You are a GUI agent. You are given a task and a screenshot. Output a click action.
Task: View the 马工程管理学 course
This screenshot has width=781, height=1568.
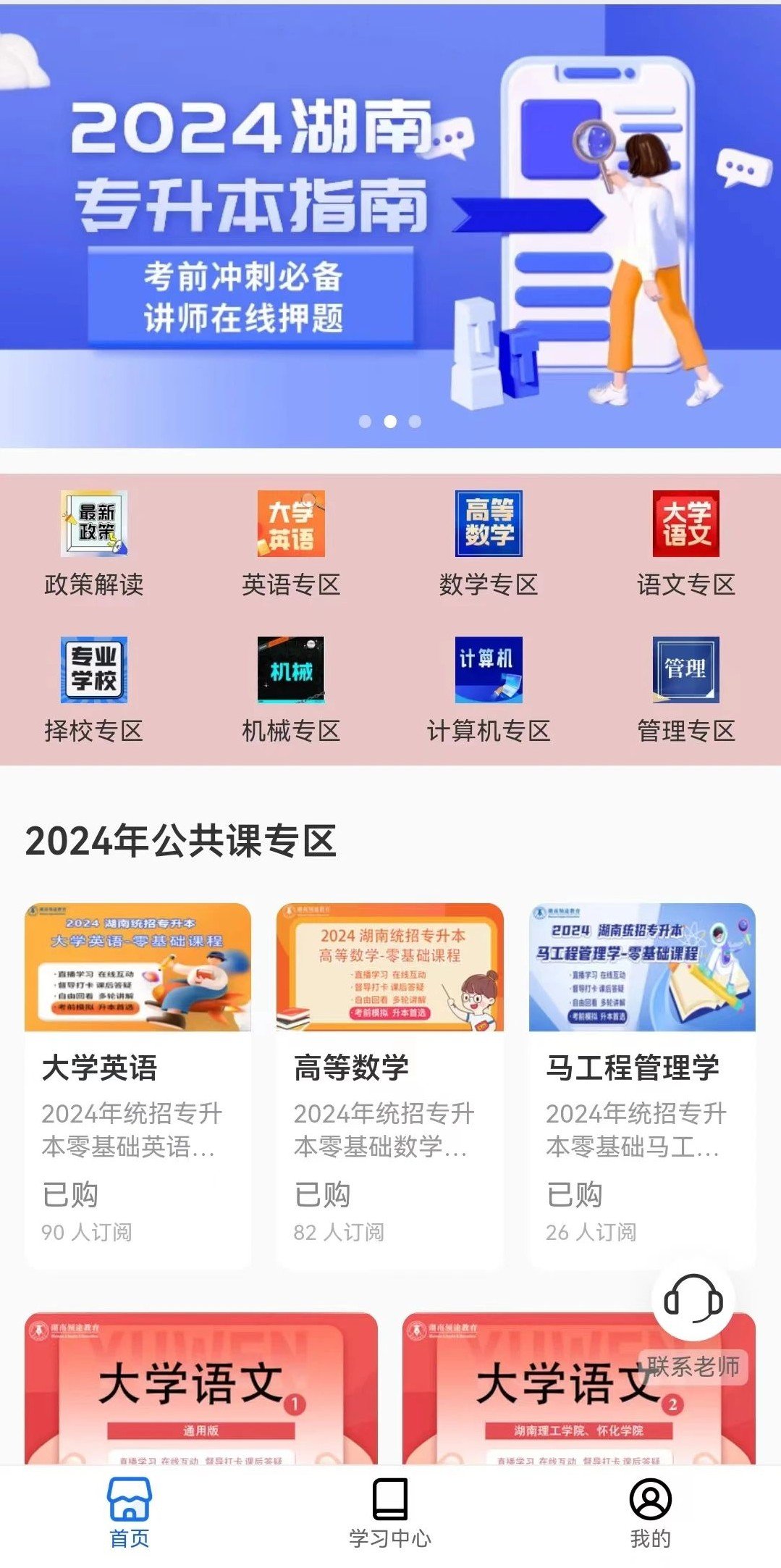(x=641, y=1084)
